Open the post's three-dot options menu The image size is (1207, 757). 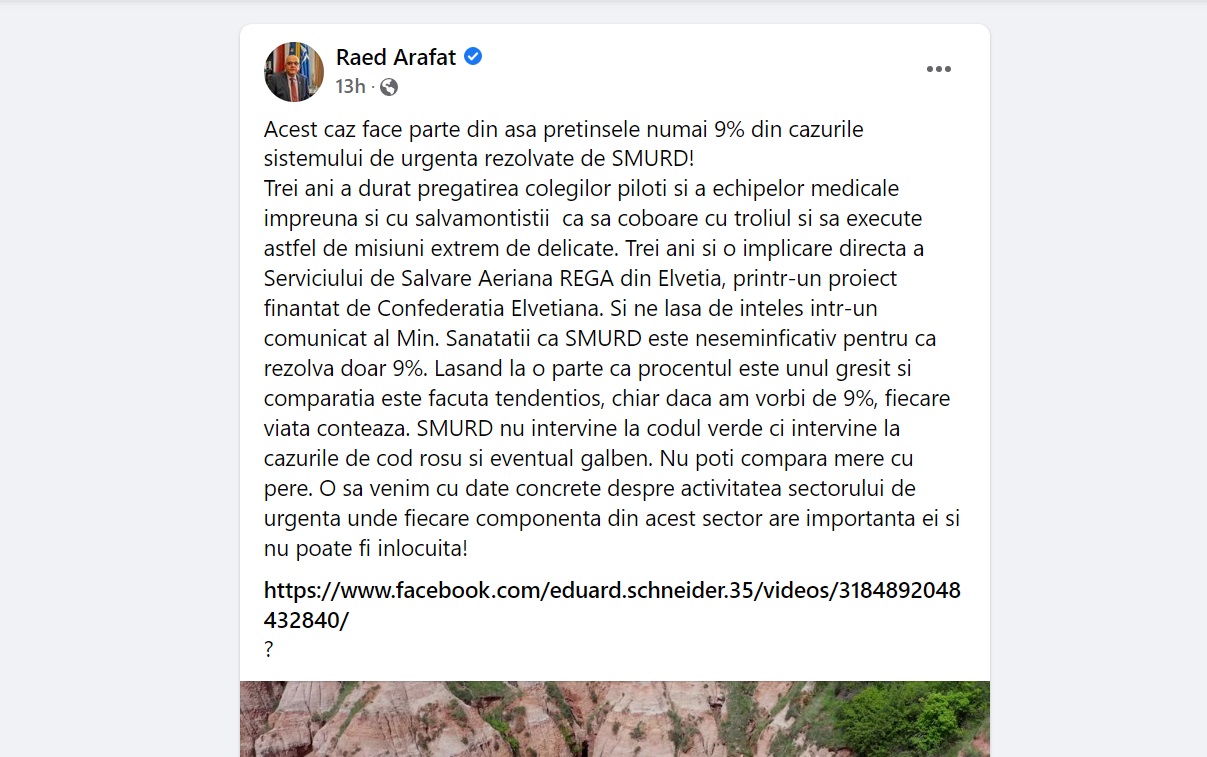tap(938, 70)
